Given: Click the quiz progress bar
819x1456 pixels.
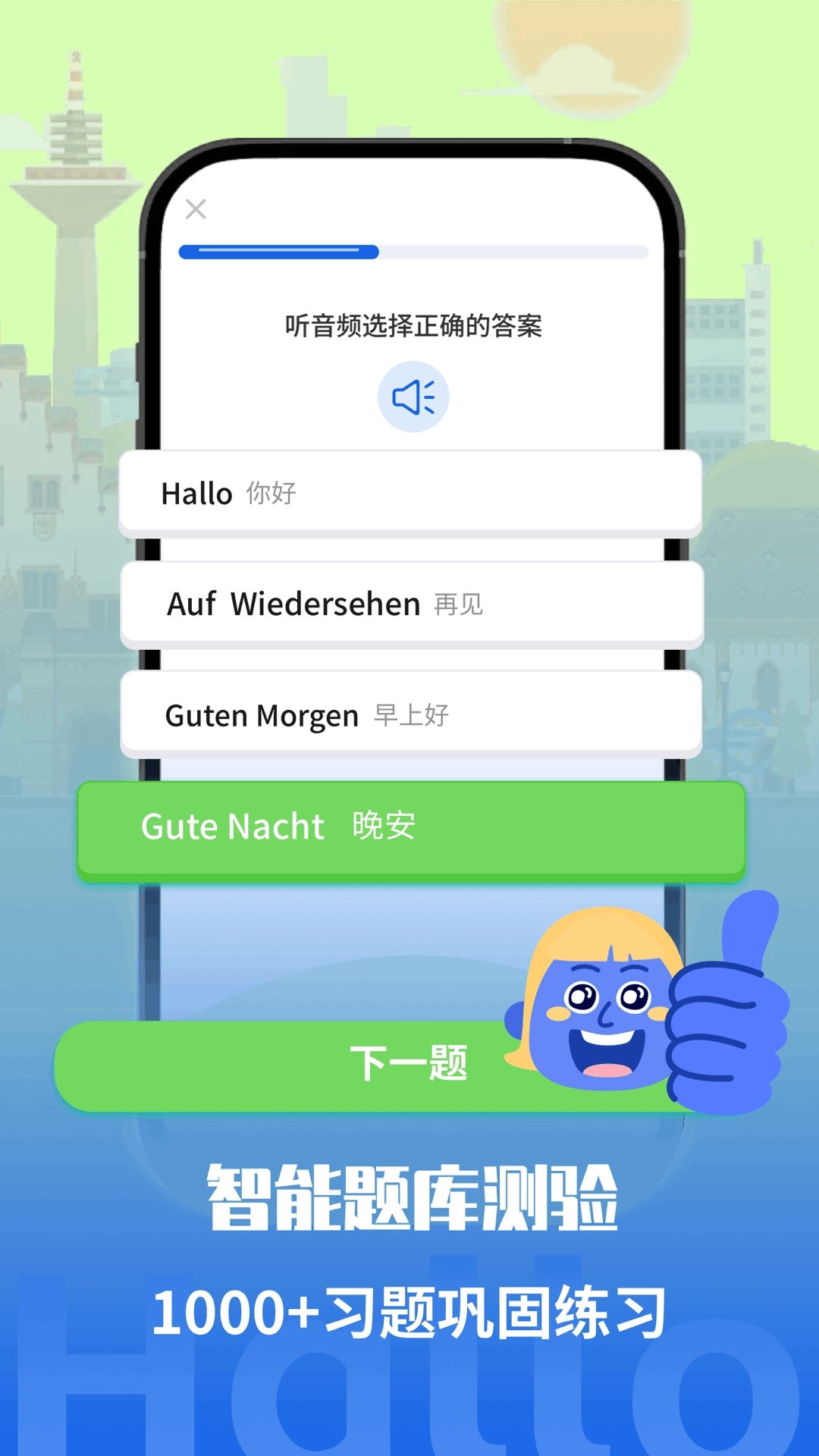Looking at the screenshot, I should (x=413, y=250).
